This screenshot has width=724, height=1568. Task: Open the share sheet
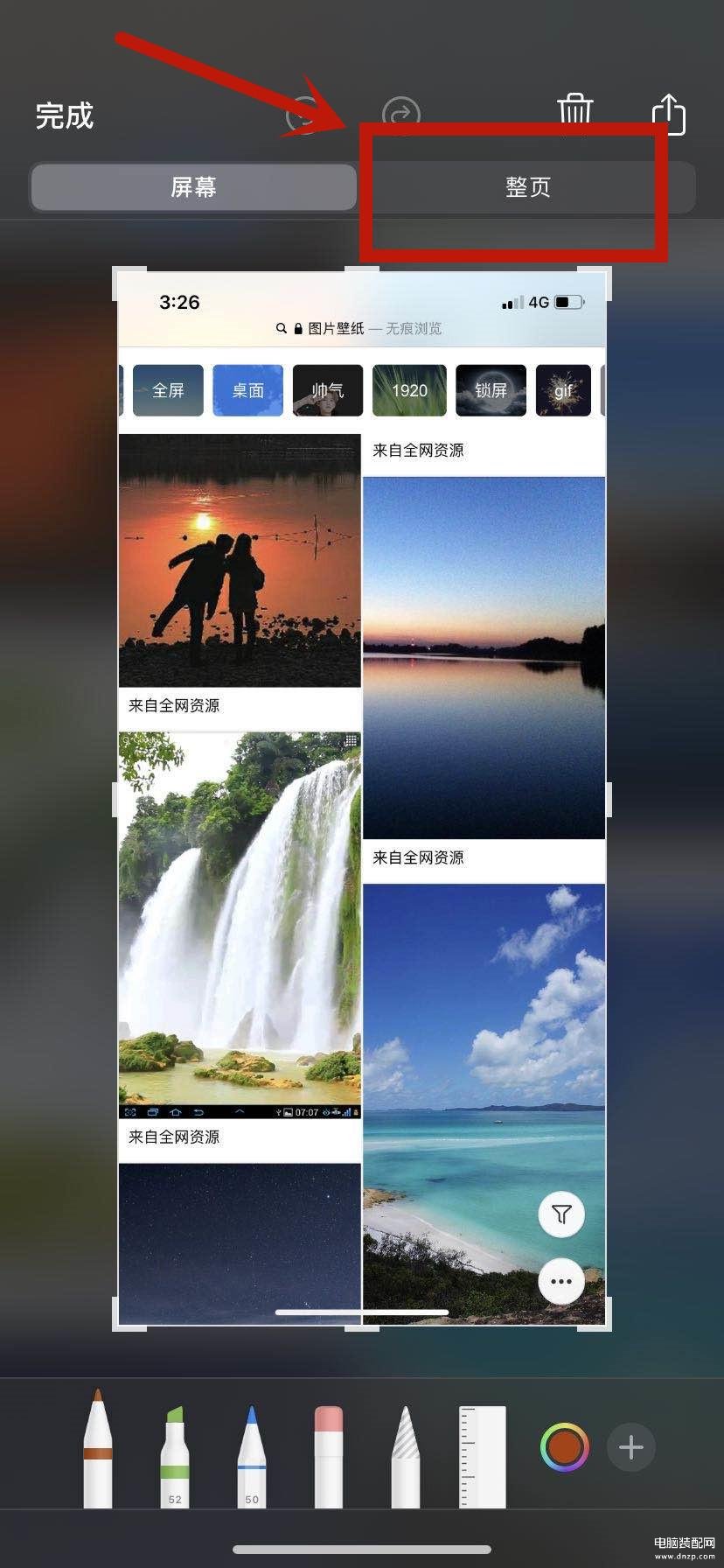pos(669,115)
